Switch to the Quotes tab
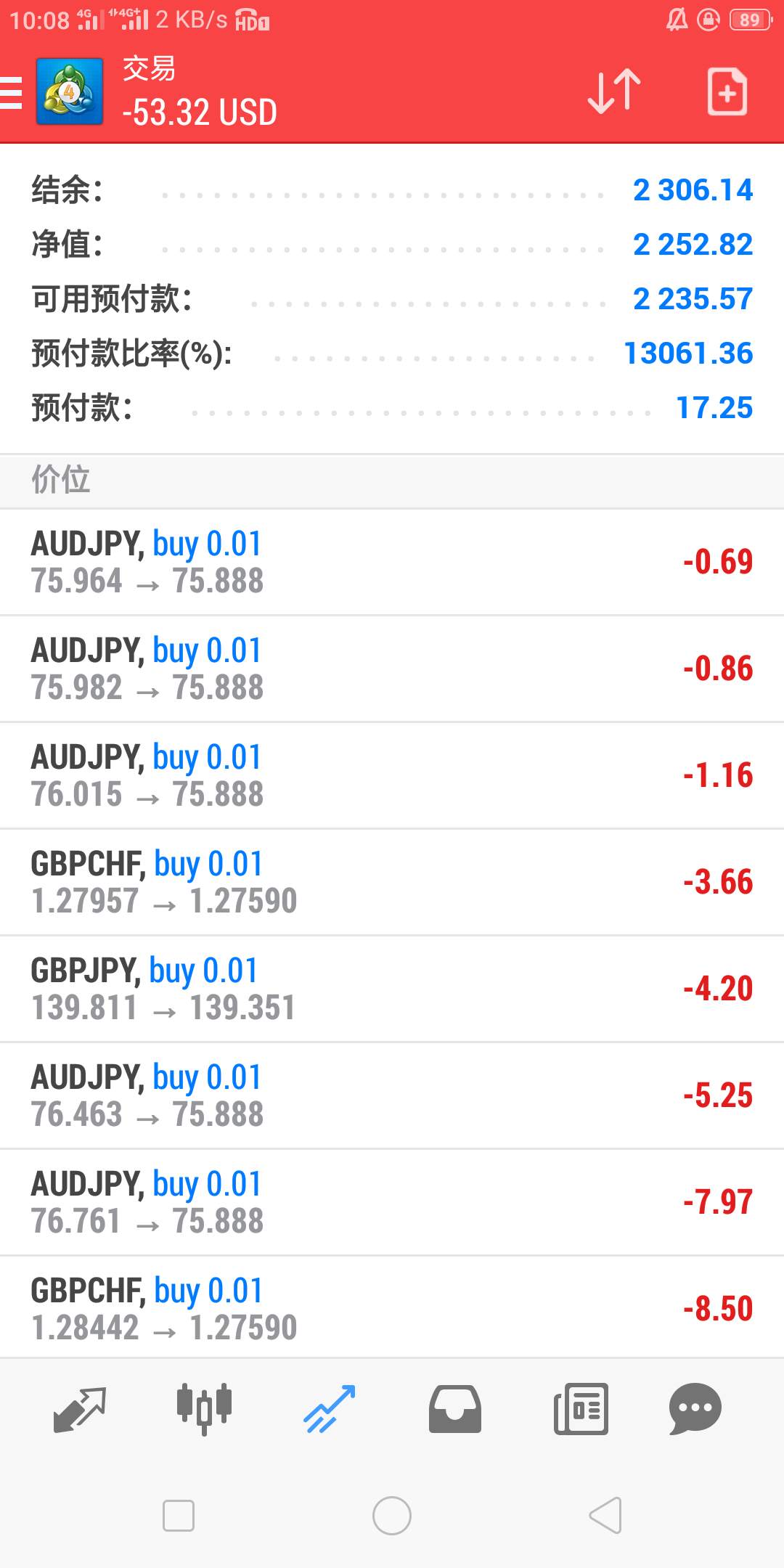The width and height of the screenshot is (784, 1568). 80,1409
